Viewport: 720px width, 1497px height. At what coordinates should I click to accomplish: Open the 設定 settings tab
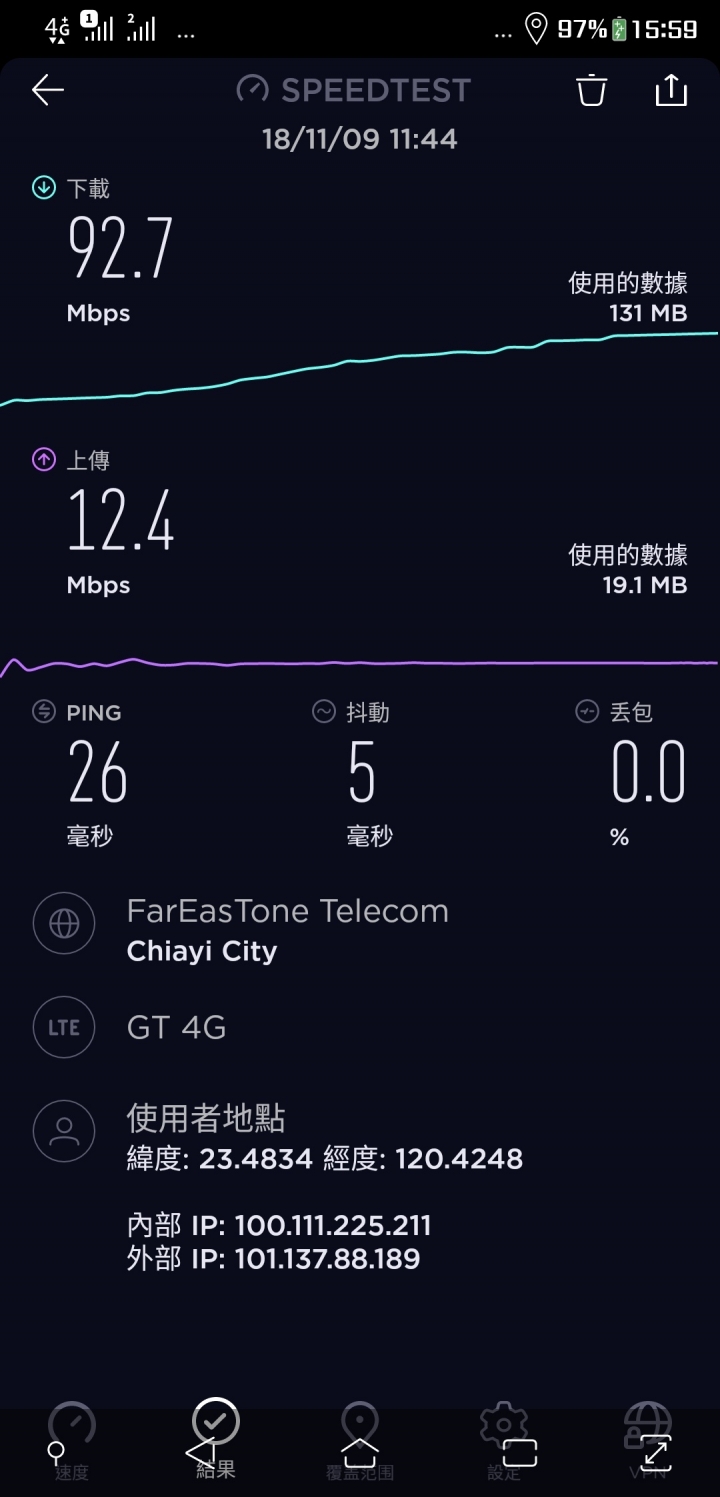[x=504, y=1441]
